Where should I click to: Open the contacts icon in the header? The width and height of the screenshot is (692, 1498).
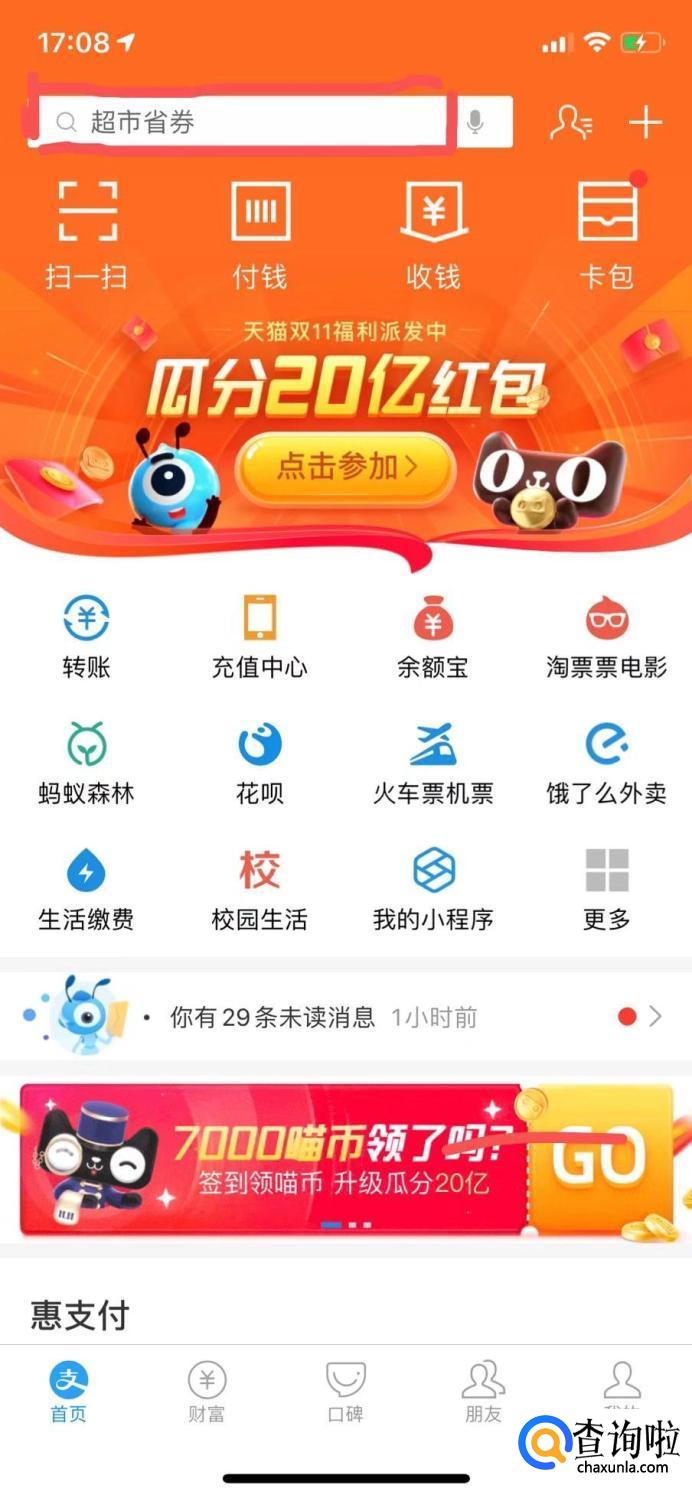(571, 122)
